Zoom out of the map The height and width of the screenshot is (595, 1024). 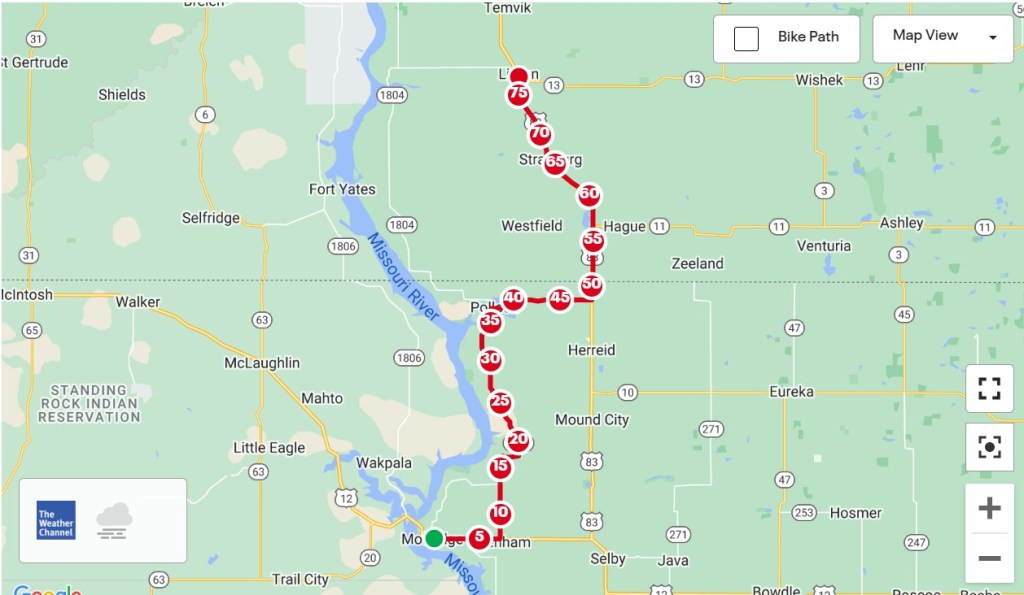[989, 558]
